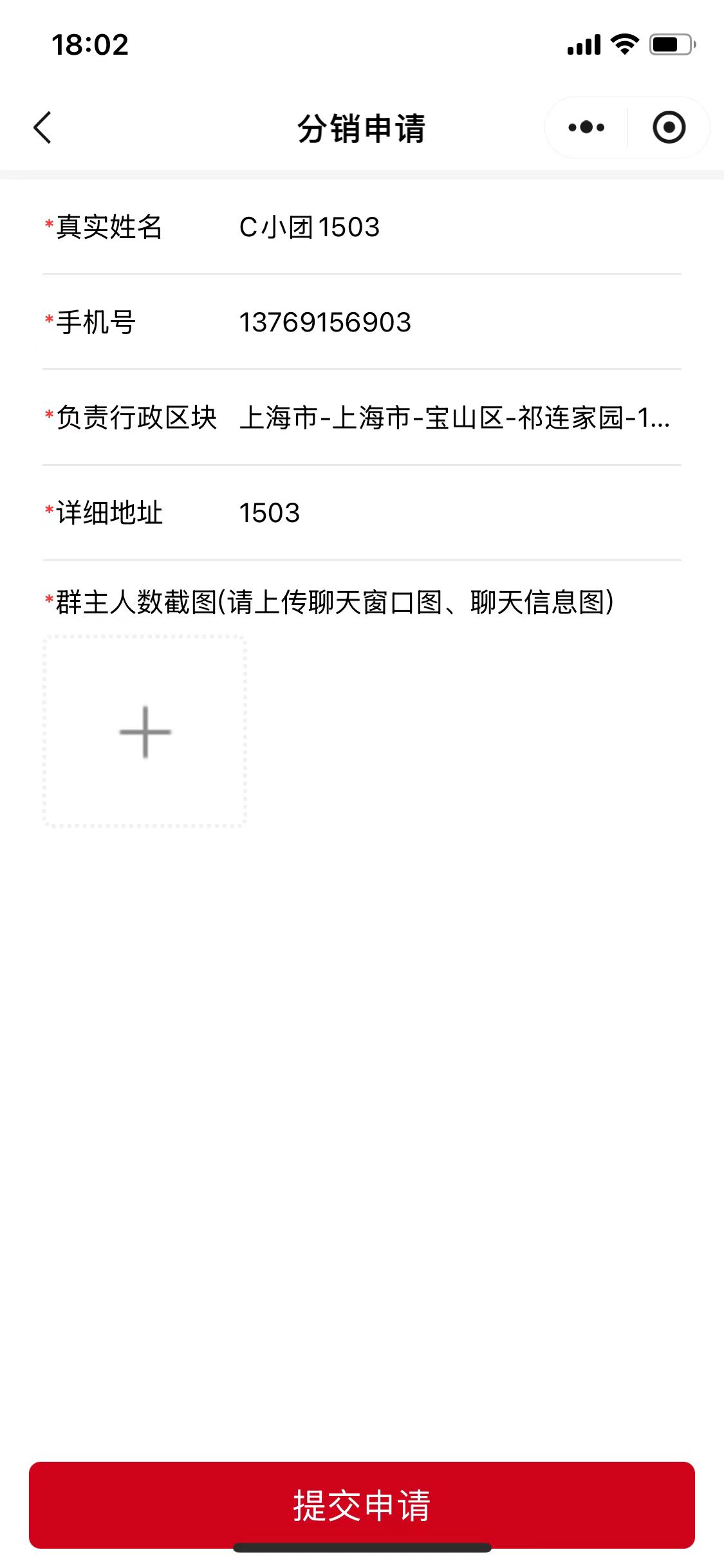Open the mini program more options menu

tap(586, 127)
